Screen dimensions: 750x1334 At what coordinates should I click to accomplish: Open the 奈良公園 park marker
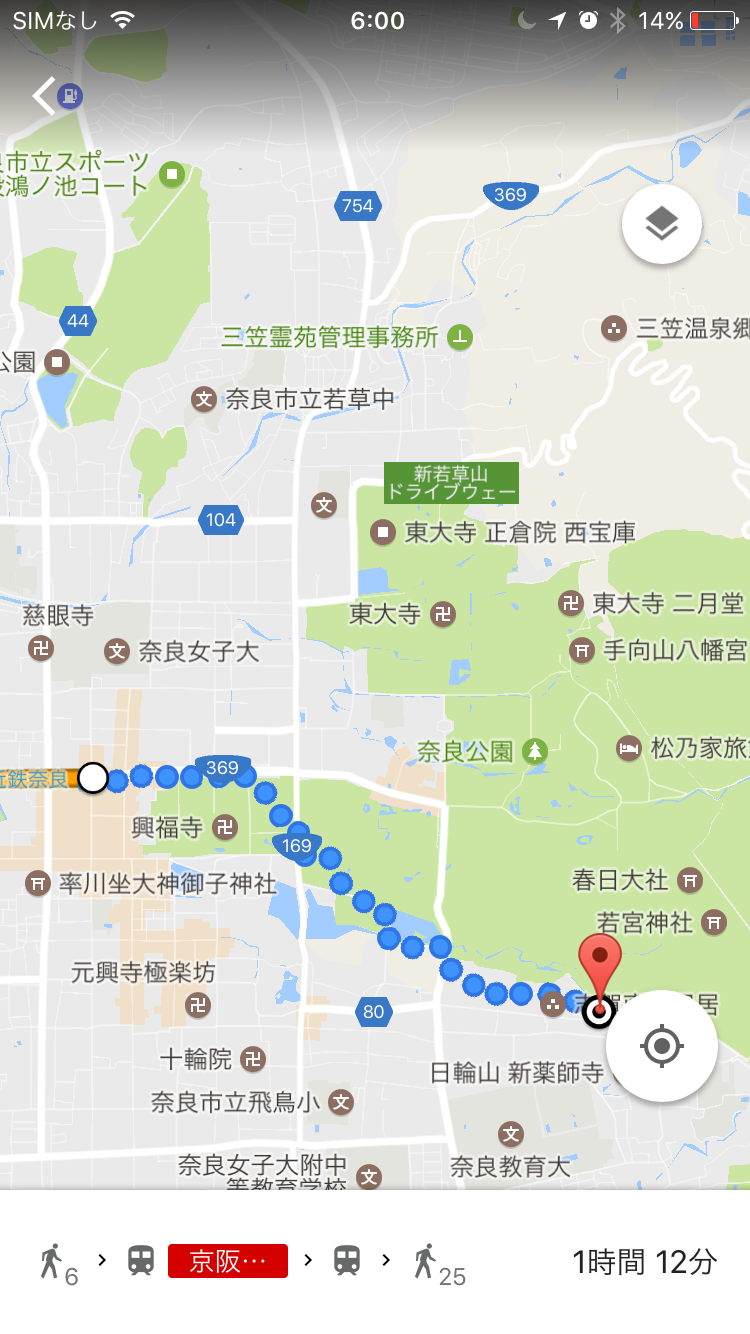coord(535,751)
